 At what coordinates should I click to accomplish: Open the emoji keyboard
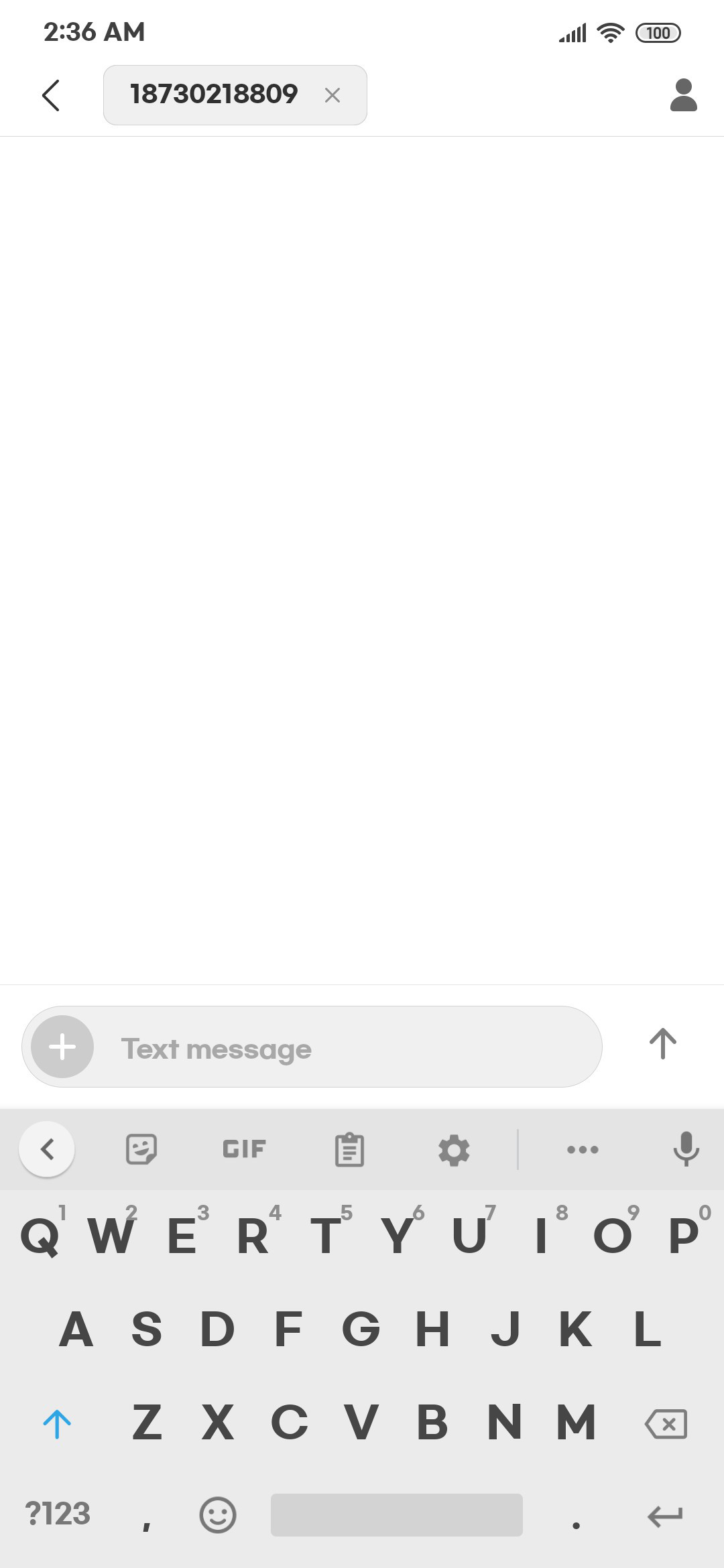tap(218, 1515)
